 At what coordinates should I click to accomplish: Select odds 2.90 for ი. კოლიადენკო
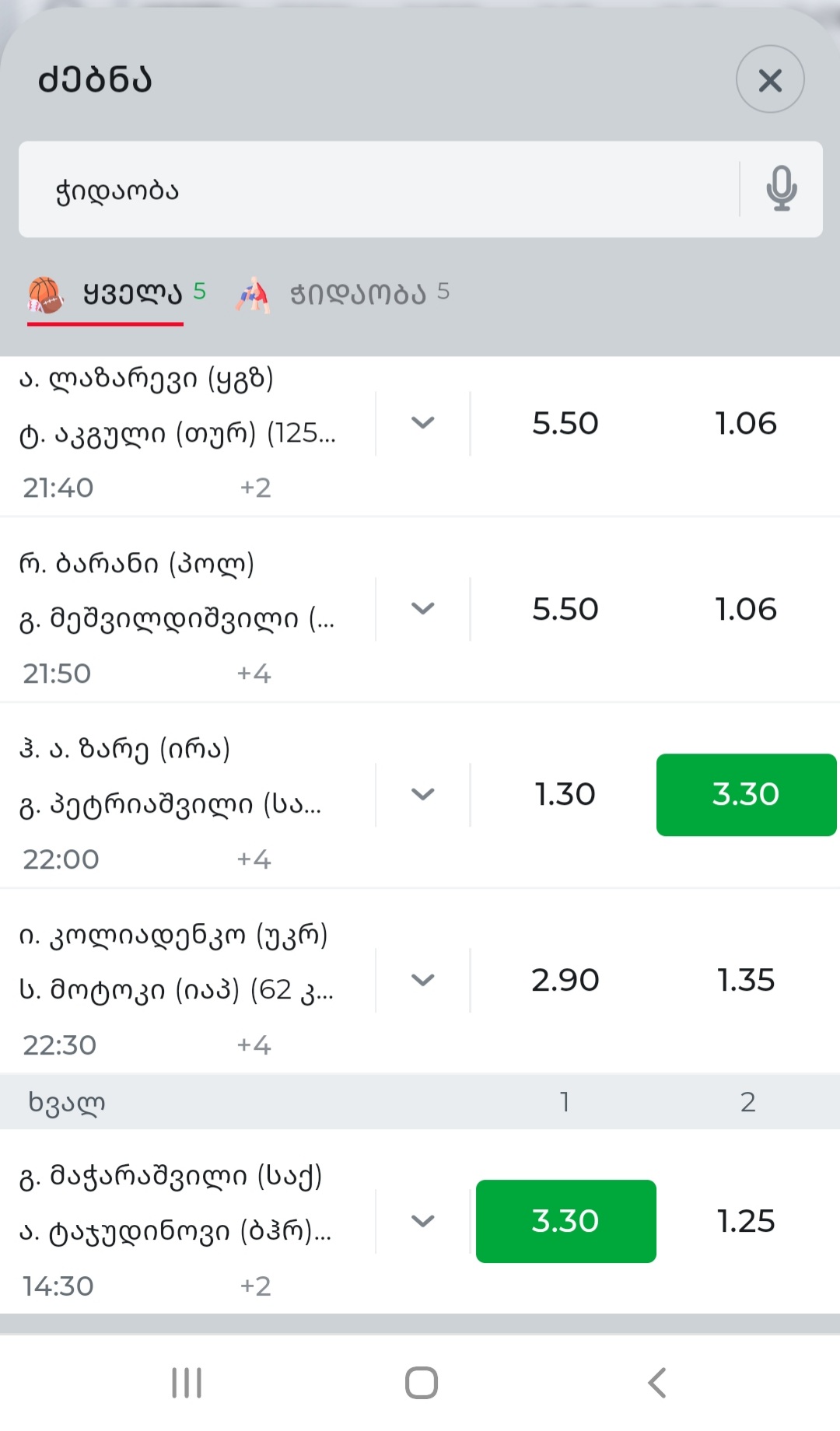pos(565,980)
